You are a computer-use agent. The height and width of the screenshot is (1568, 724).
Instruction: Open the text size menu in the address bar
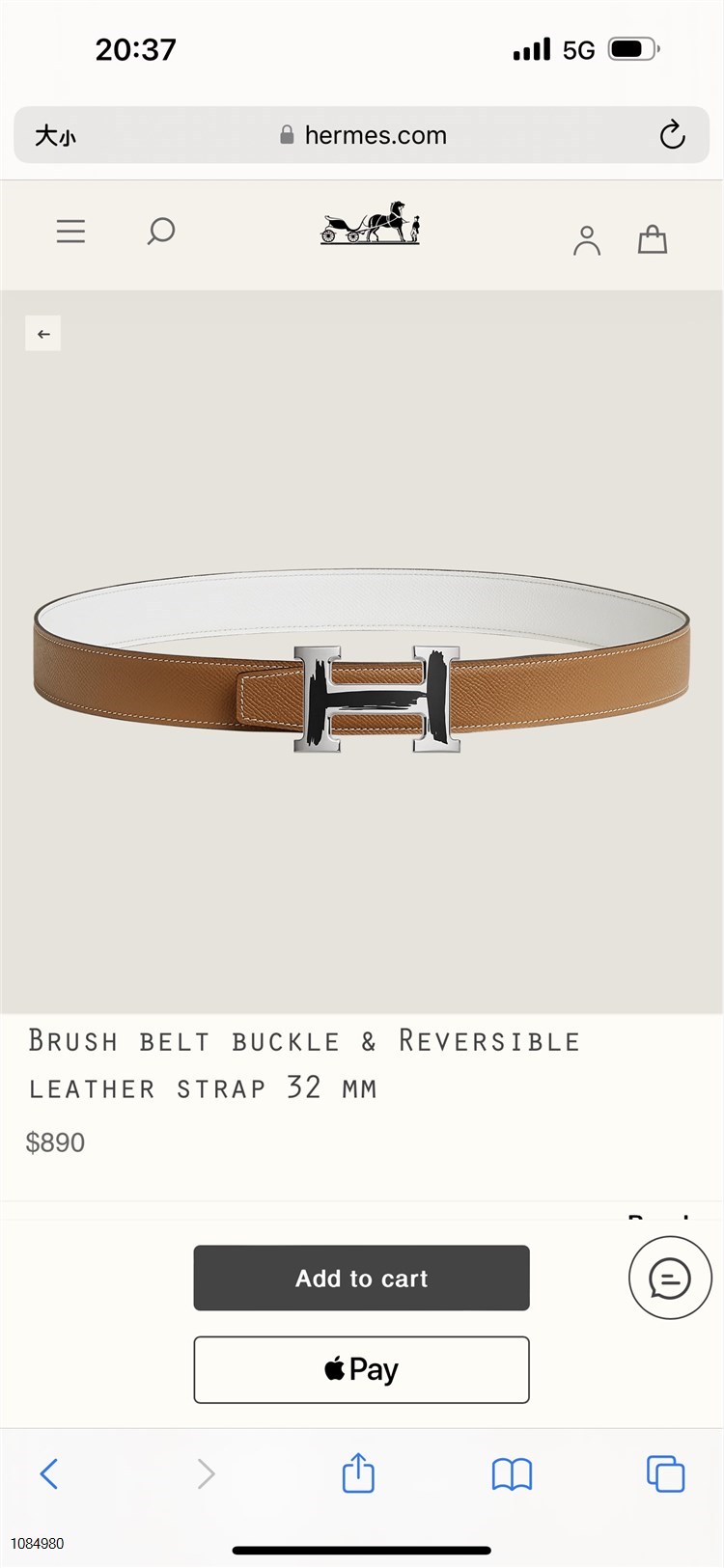click(x=55, y=136)
